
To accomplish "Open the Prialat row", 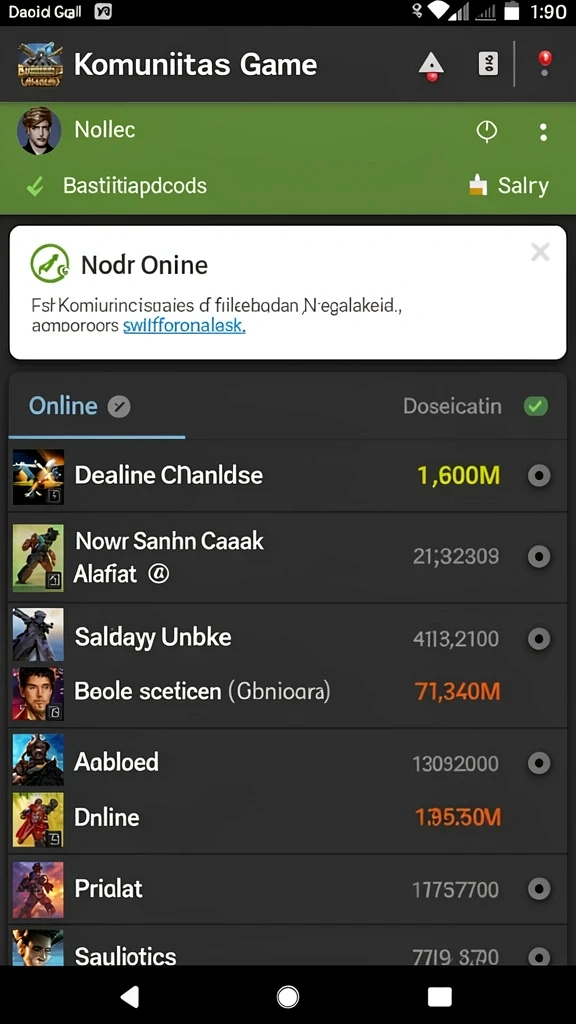I will coord(287,889).
